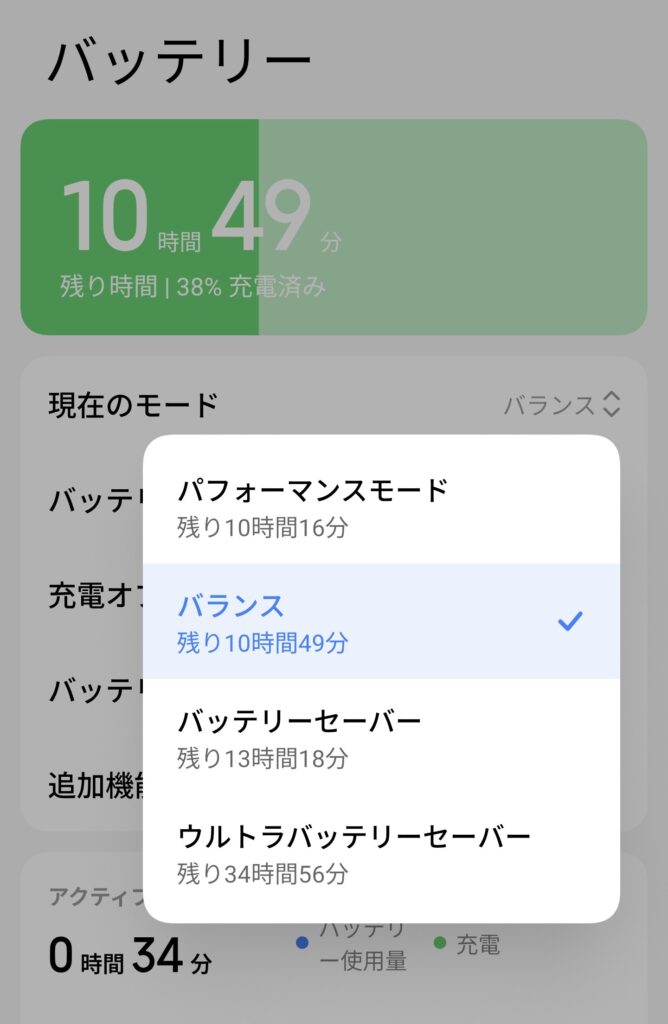Tap the 現在のモード dropdown selector
The height and width of the screenshot is (1024, 668).
(562, 405)
